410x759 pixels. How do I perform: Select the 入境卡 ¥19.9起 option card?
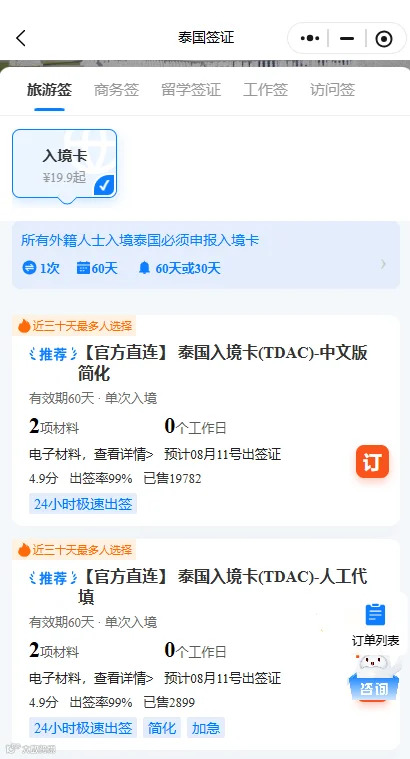point(64,164)
